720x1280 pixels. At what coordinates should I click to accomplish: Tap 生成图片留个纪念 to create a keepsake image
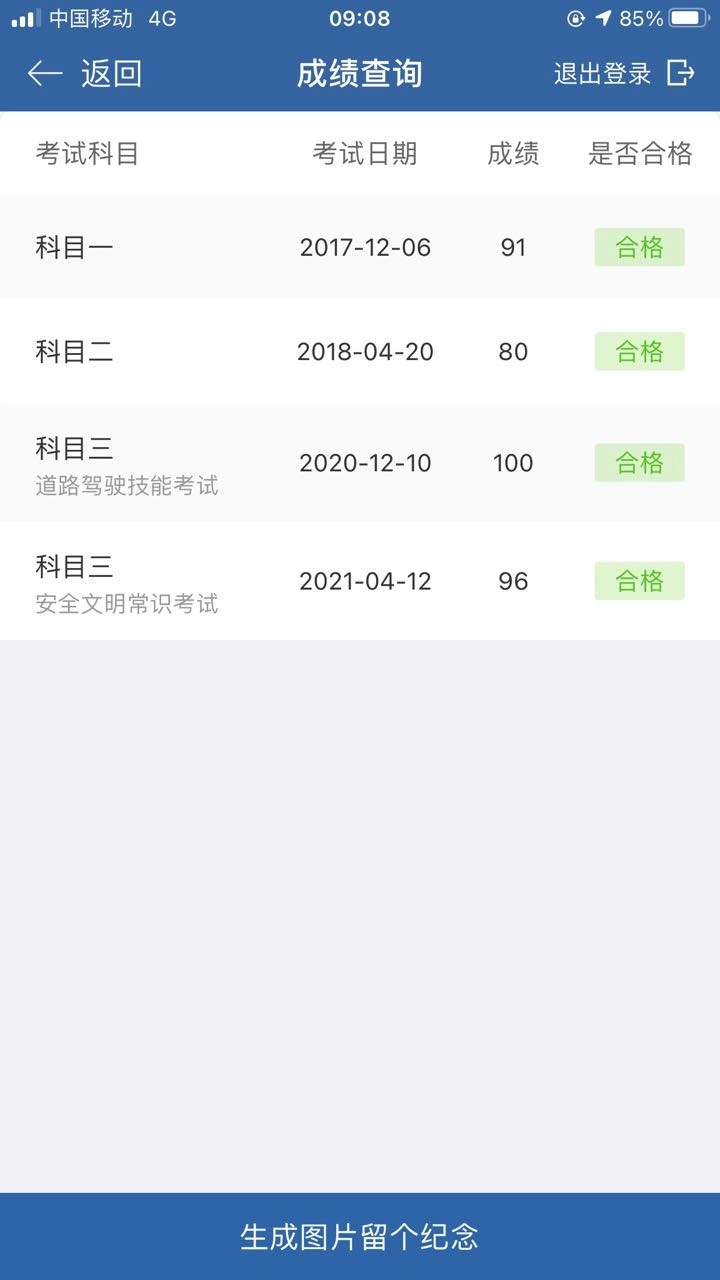click(360, 1236)
